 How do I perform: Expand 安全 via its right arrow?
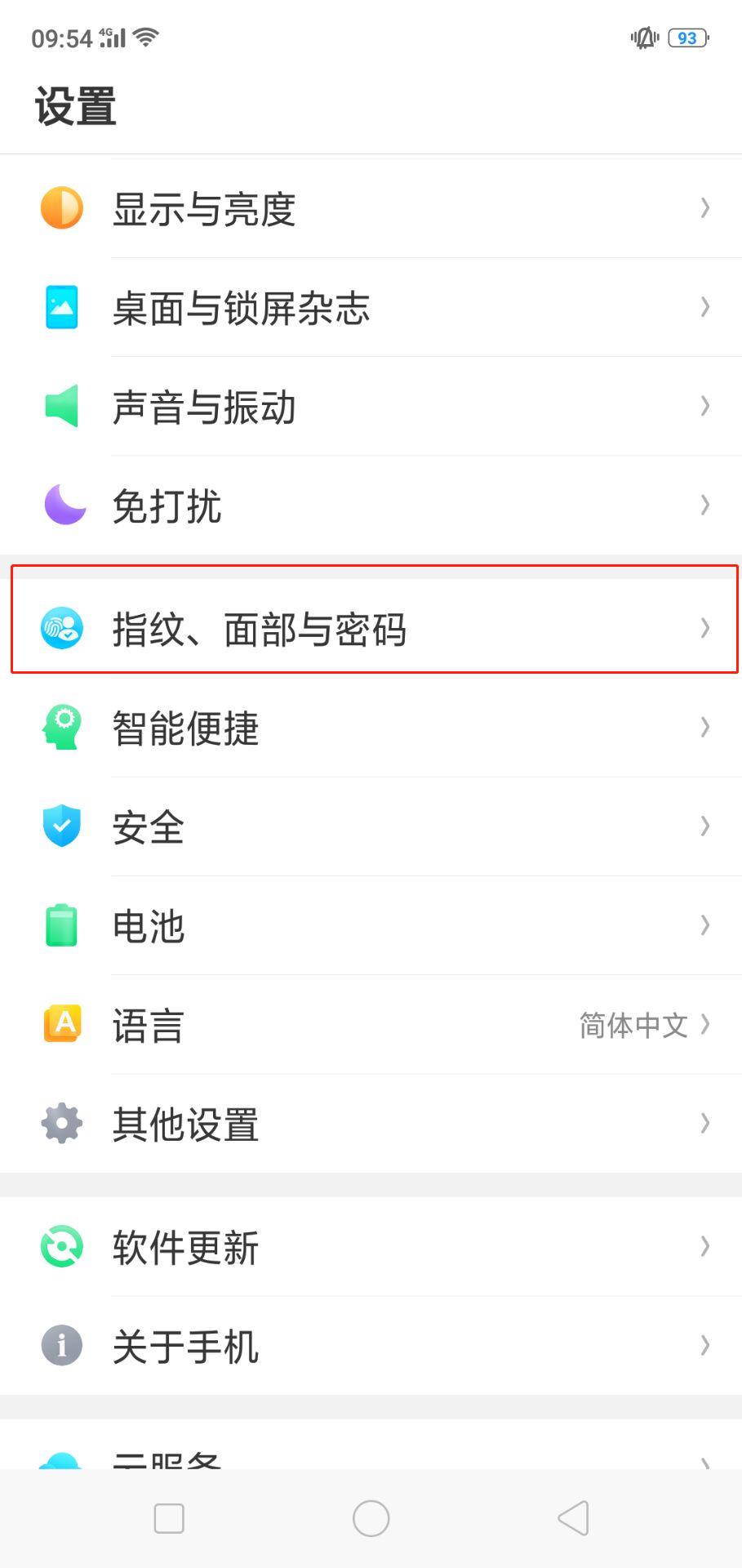(704, 826)
